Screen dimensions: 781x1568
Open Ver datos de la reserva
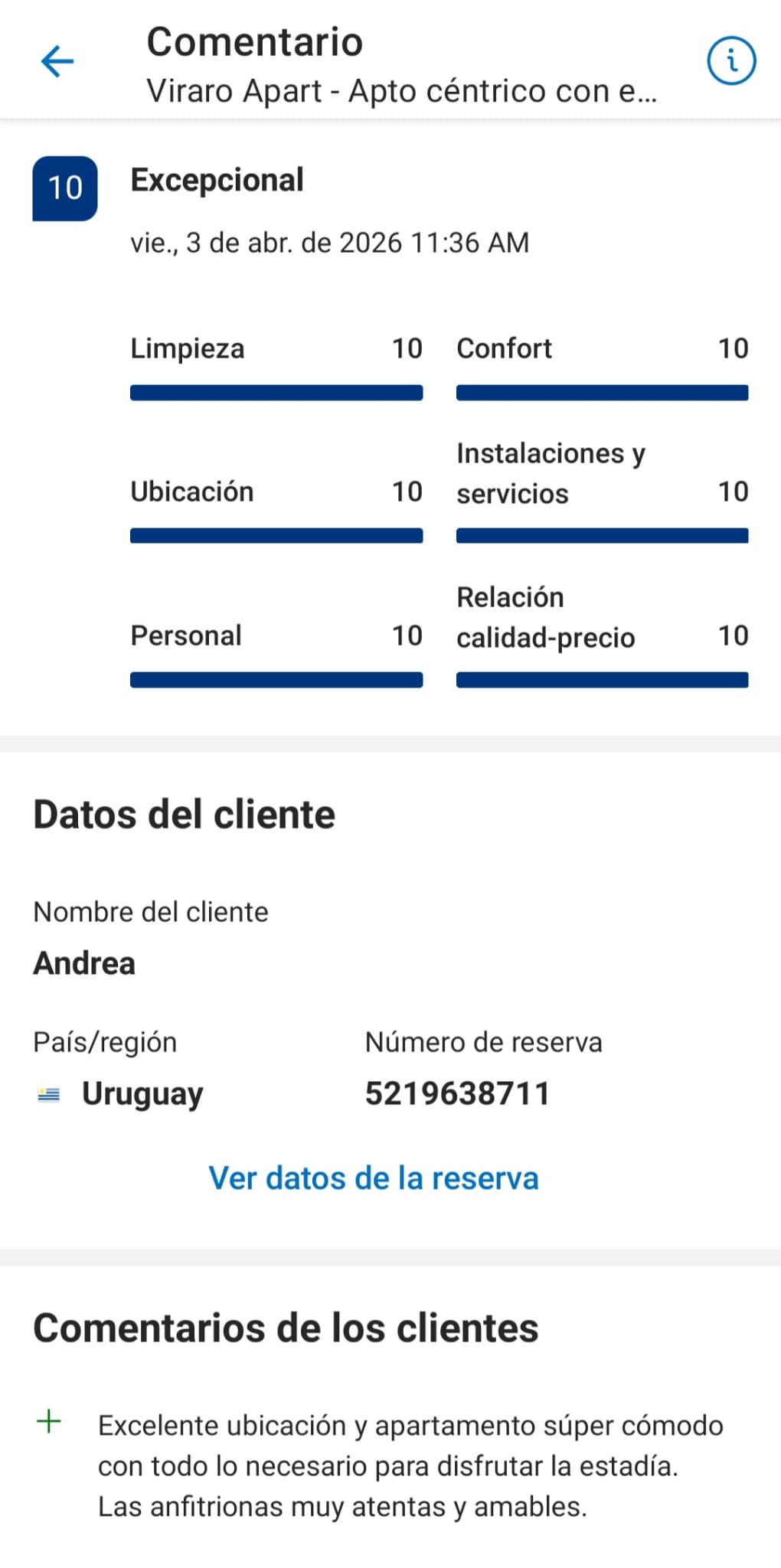coord(373,1178)
